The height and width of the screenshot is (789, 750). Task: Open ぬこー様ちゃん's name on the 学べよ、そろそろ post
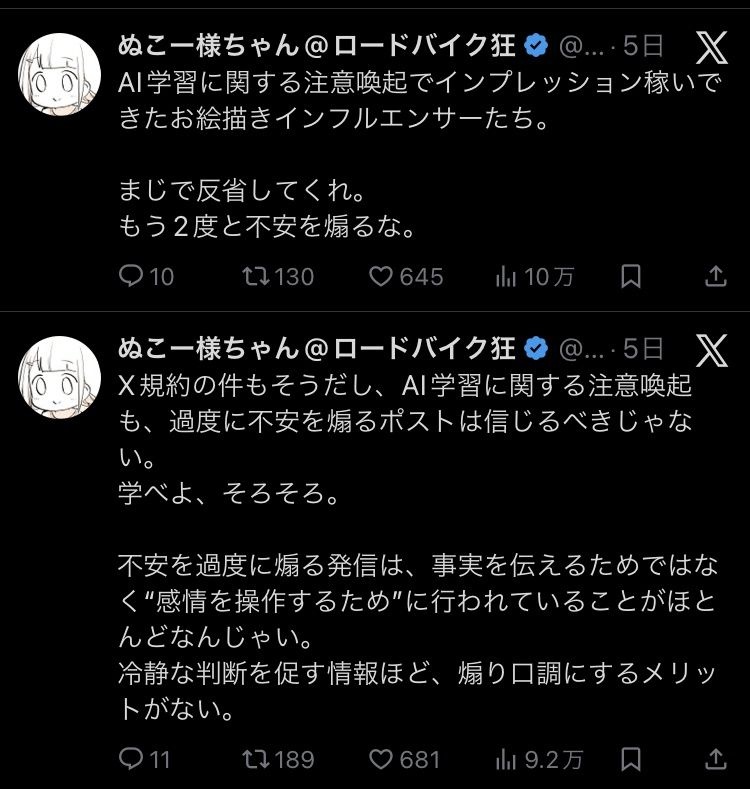pos(317,347)
